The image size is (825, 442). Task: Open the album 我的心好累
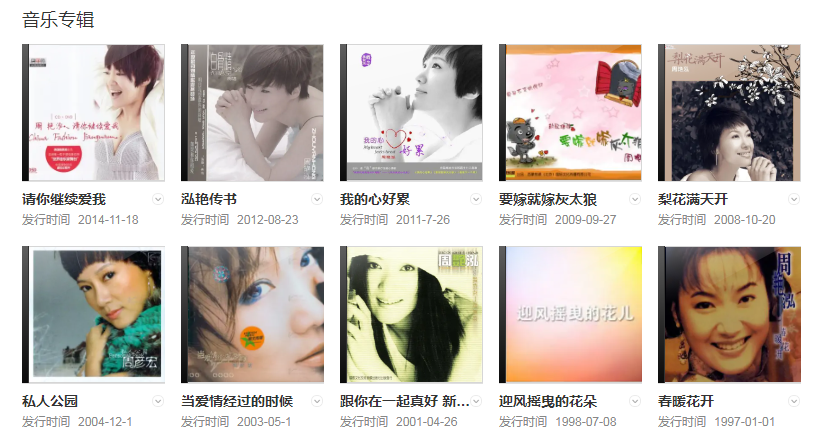tap(411, 112)
